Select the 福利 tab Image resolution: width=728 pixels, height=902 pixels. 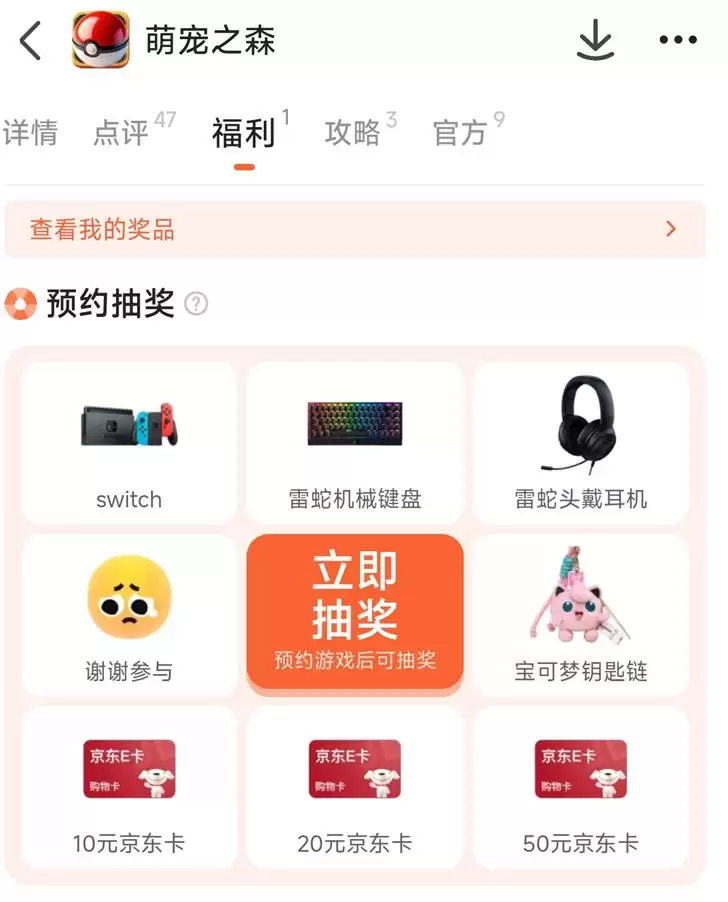(244, 132)
